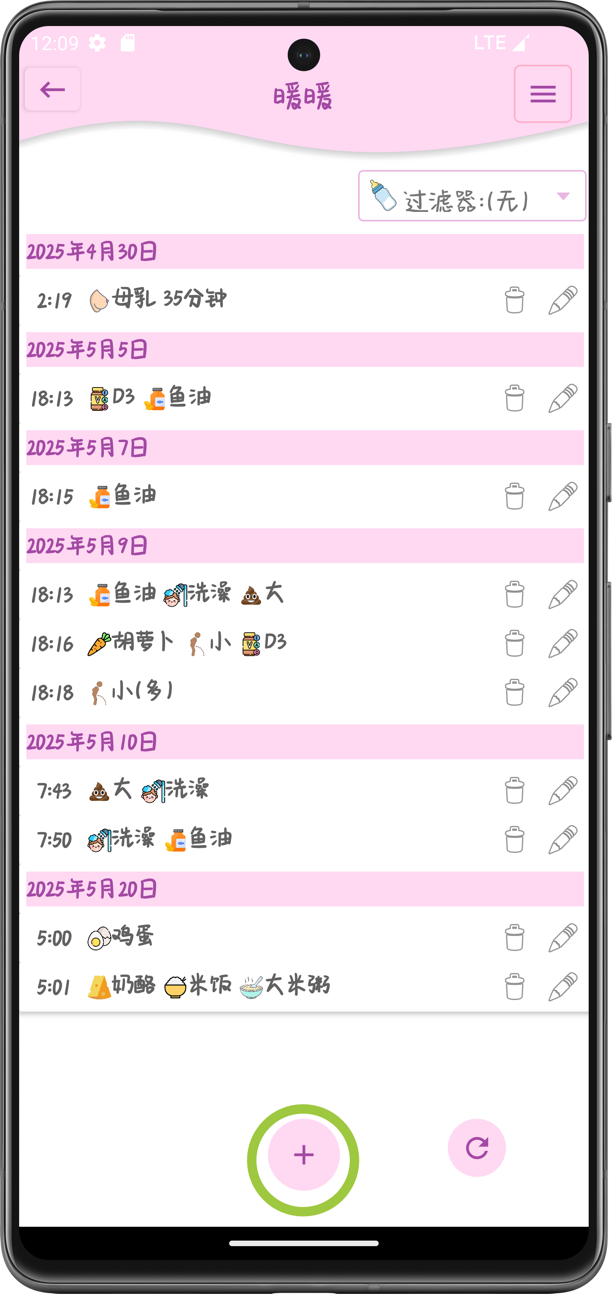The image size is (612, 1294).
Task: Delete the 18:13 D3 鱼油 entry
Action: click(x=514, y=398)
